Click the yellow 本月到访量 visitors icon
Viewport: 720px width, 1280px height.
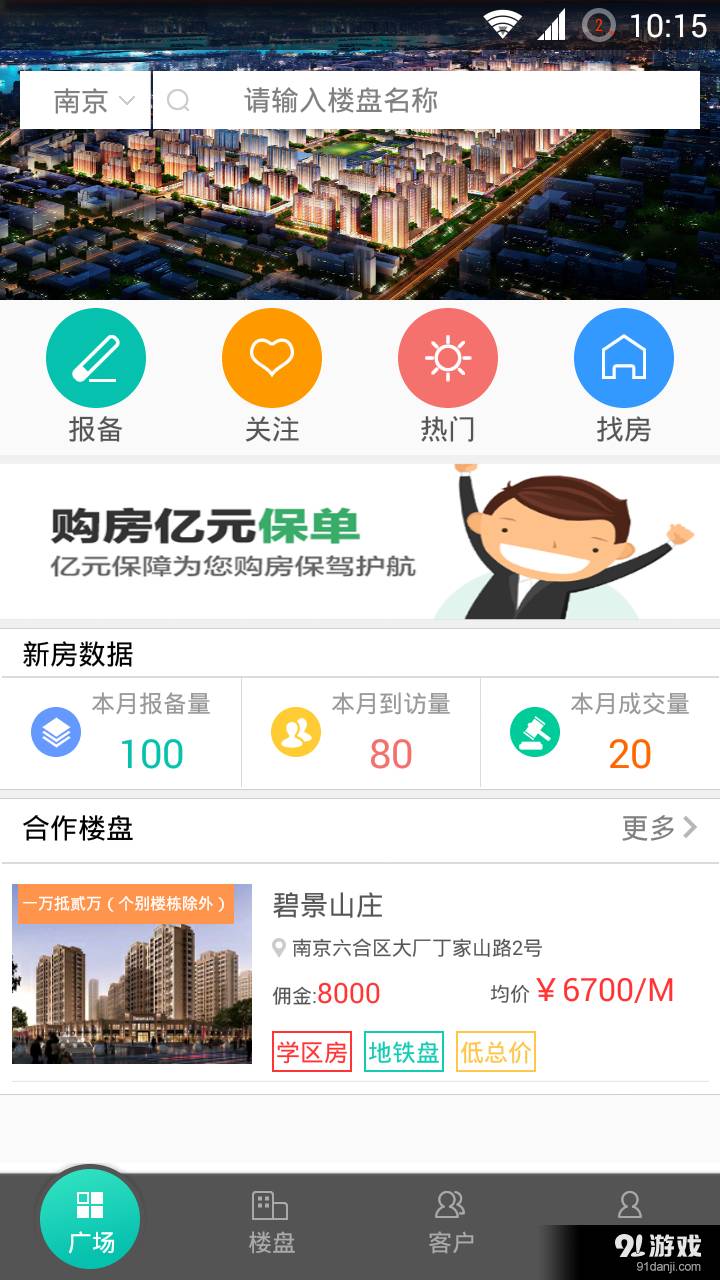295,732
